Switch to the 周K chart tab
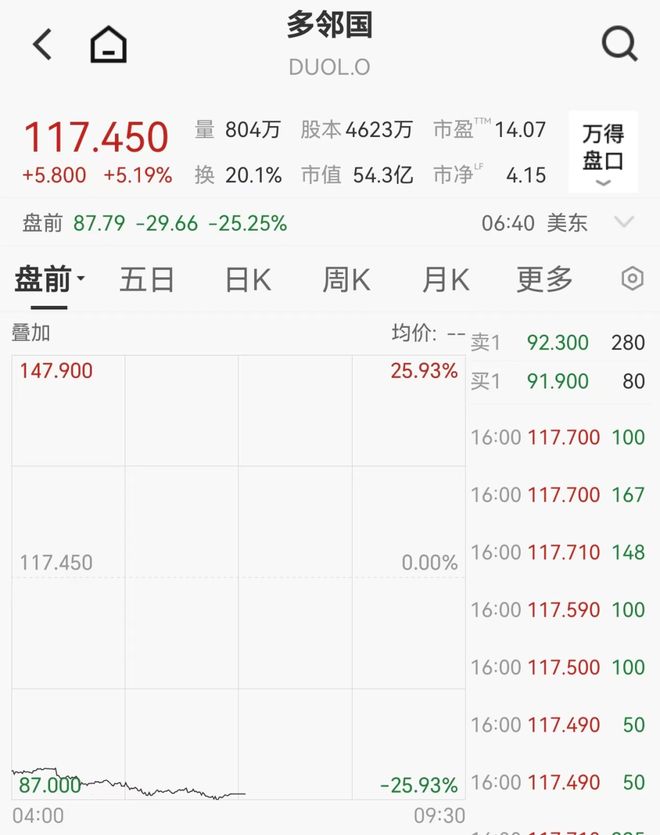This screenshot has height=835, width=660. (x=346, y=279)
